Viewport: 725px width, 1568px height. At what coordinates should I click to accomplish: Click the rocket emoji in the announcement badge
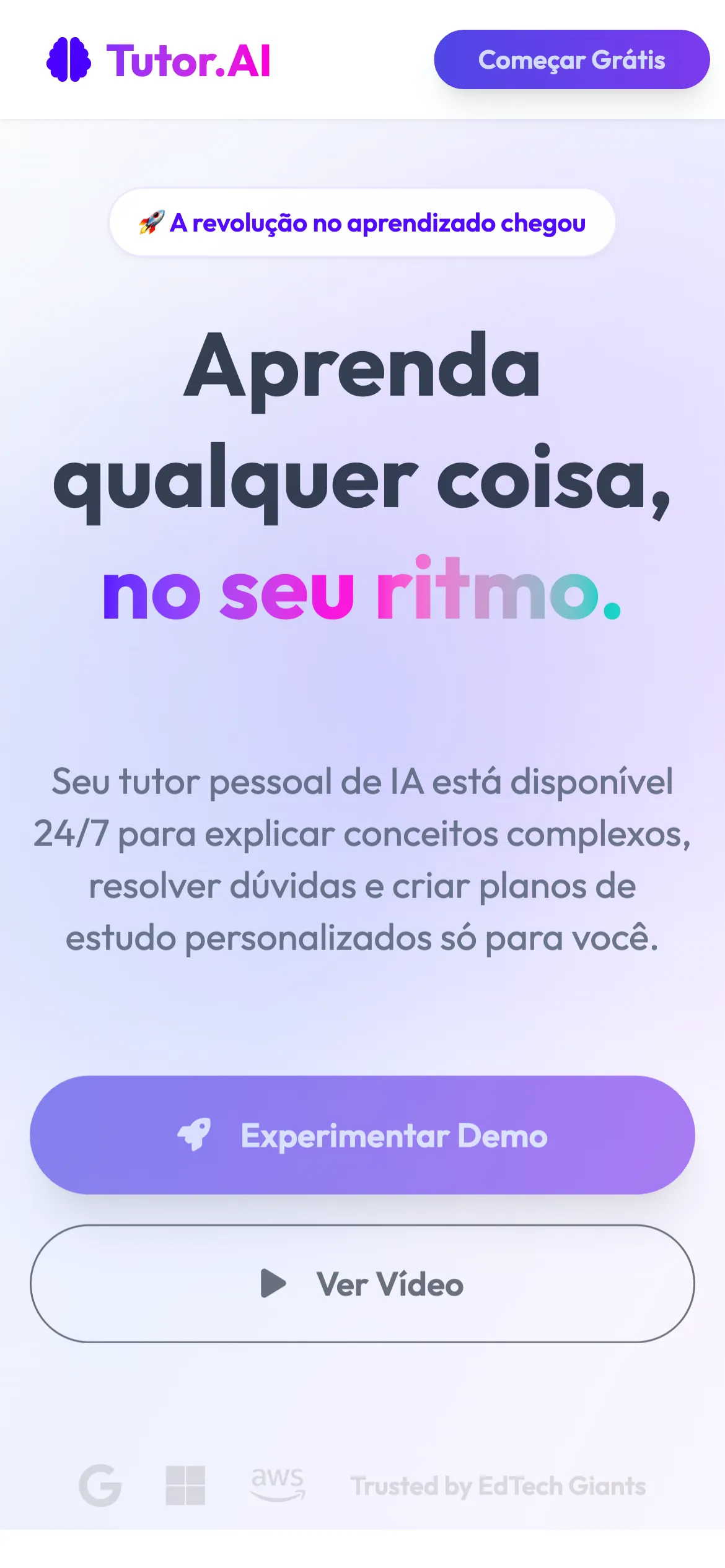tap(152, 222)
